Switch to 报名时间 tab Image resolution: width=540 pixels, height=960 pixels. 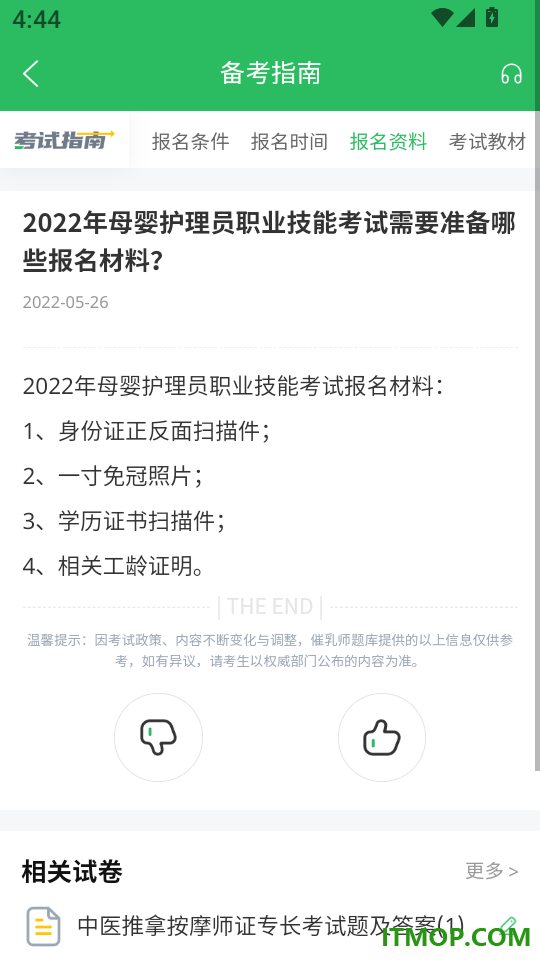pyautogui.click(x=289, y=141)
